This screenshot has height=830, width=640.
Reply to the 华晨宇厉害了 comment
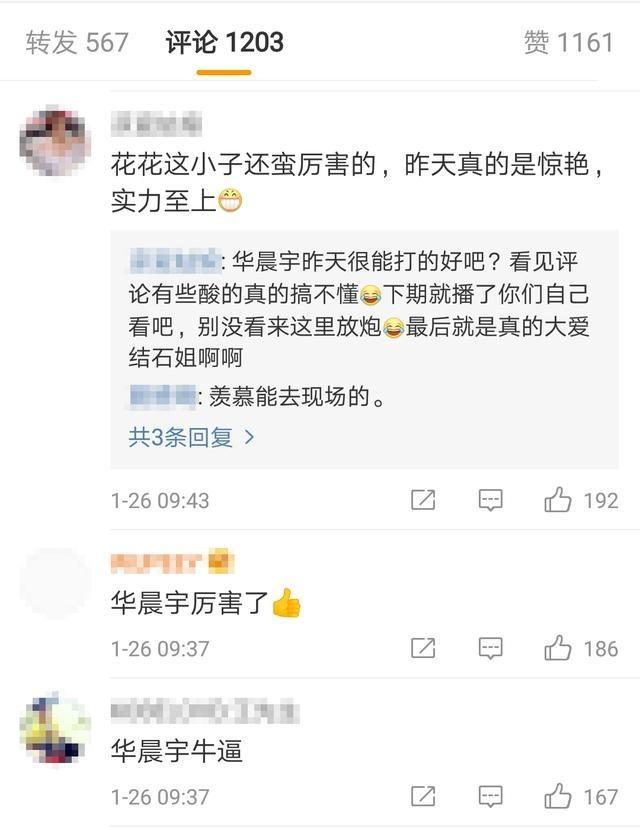tap(490, 649)
